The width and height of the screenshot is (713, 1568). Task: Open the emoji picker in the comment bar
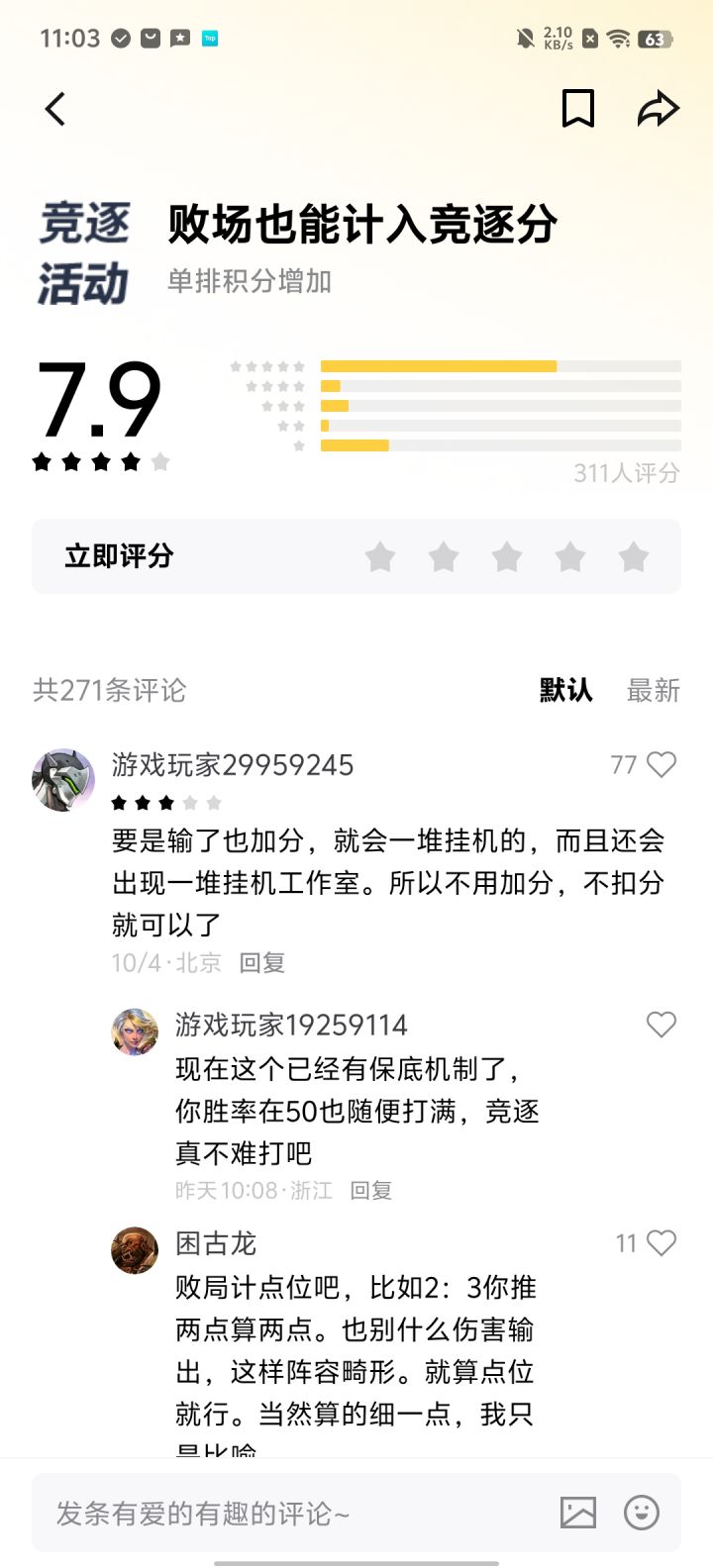pos(642,1513)
